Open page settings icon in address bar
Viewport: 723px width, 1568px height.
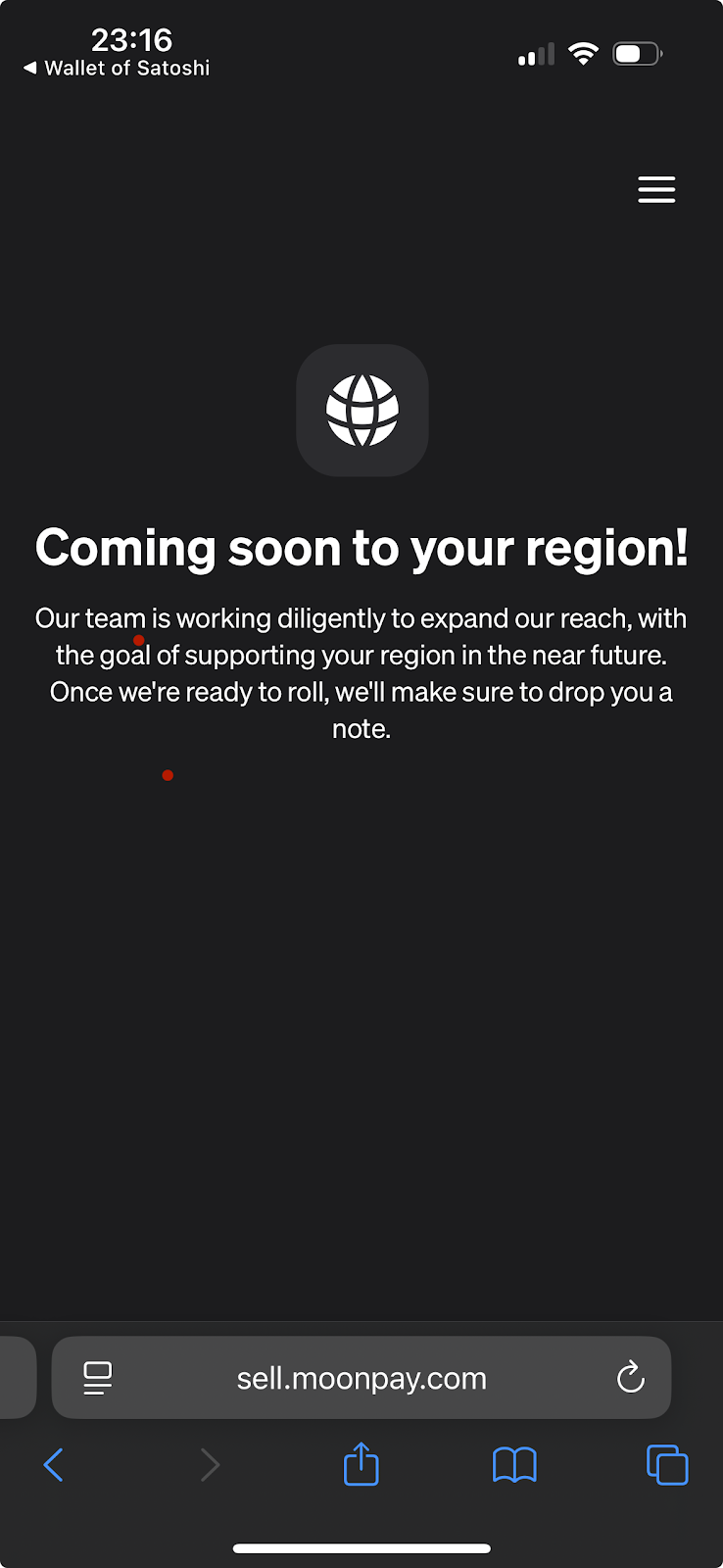coord(98,1378)
